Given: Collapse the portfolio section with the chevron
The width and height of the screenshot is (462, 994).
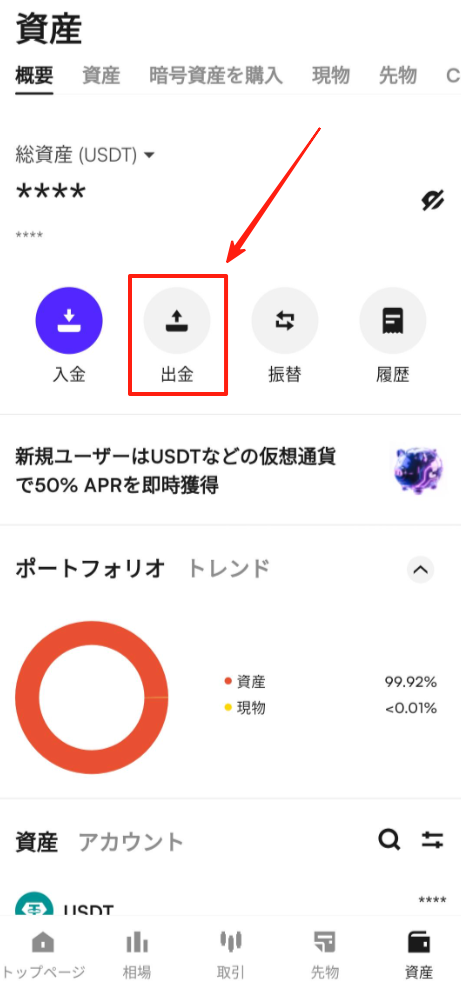Looking at the screenshot, I should [421, 569].
